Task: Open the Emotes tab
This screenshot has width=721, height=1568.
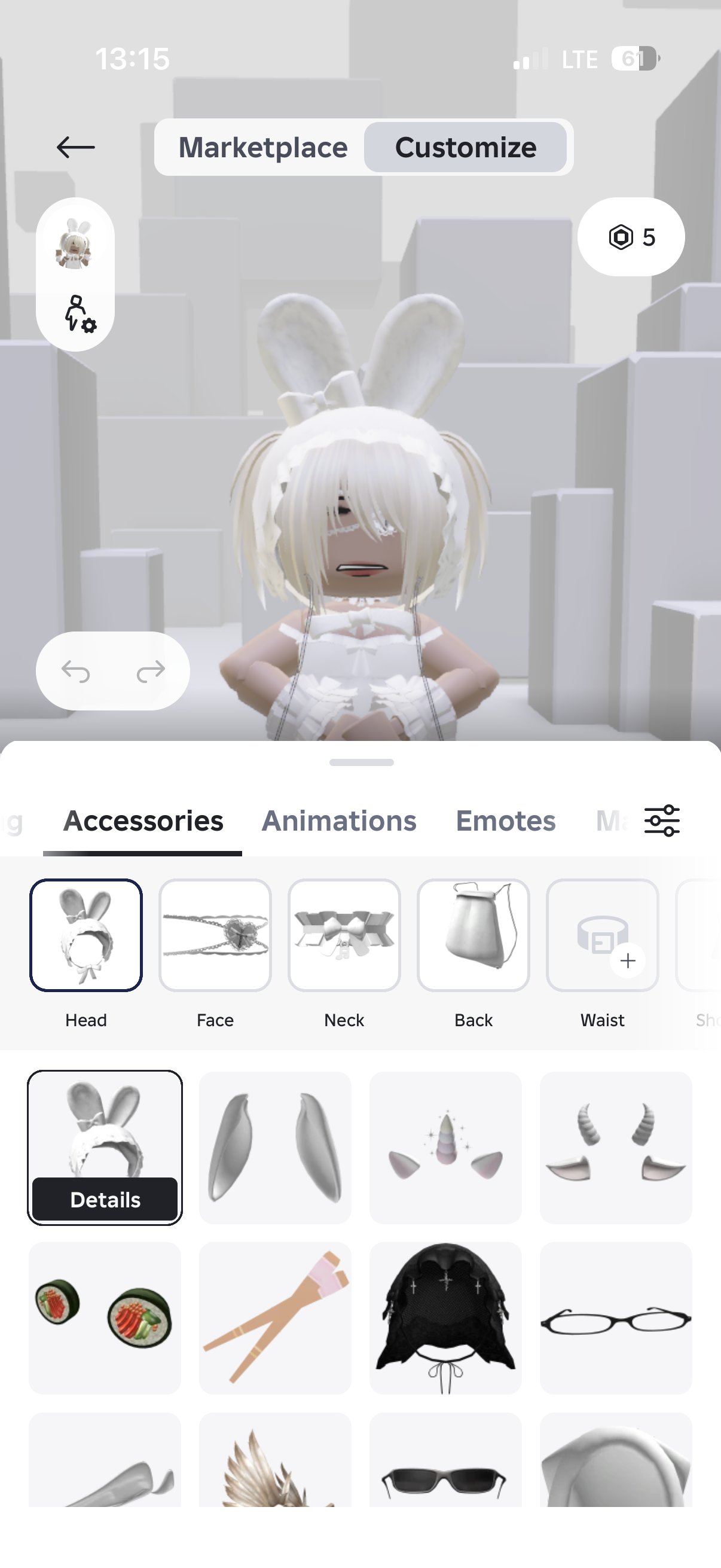Action: [506, 820]
